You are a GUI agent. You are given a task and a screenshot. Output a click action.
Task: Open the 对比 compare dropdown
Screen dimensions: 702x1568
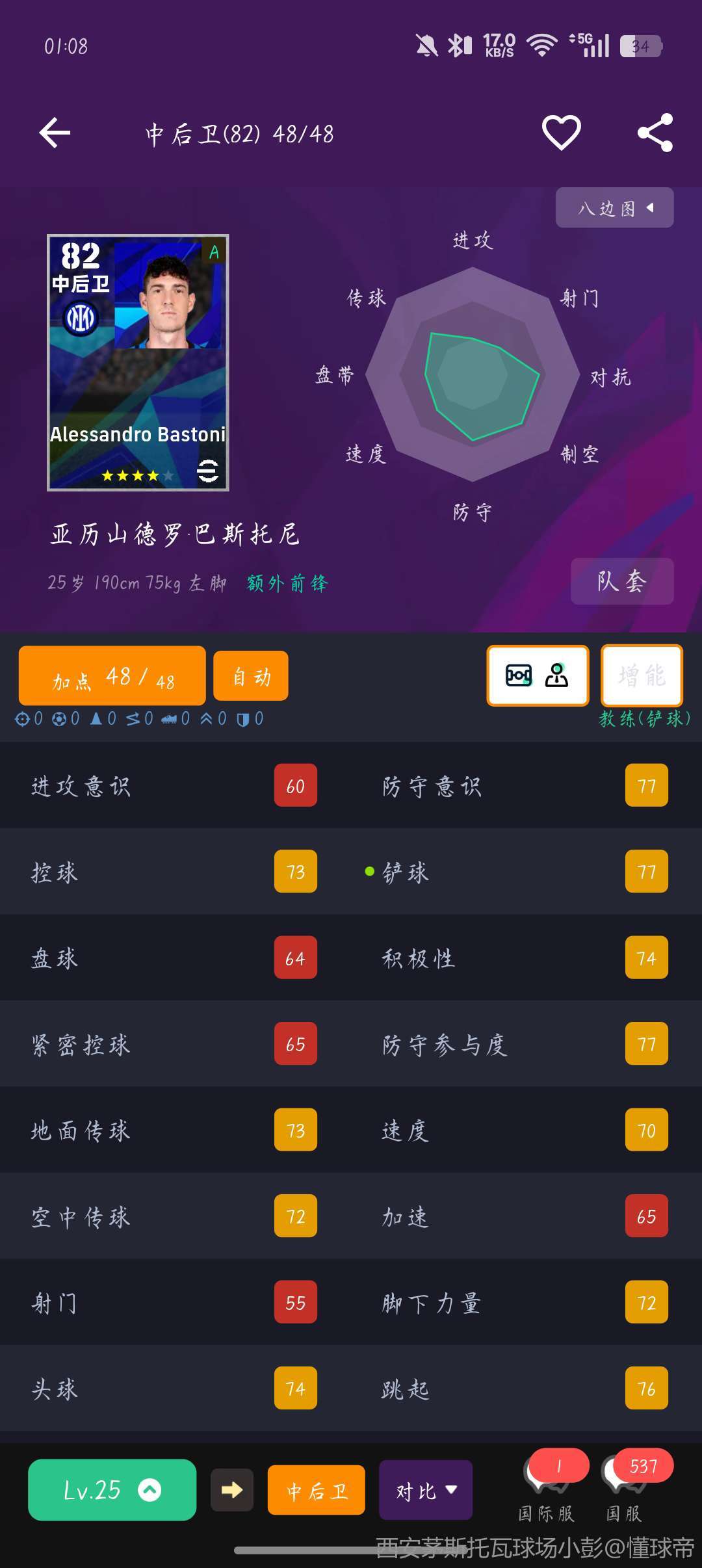426,1490
